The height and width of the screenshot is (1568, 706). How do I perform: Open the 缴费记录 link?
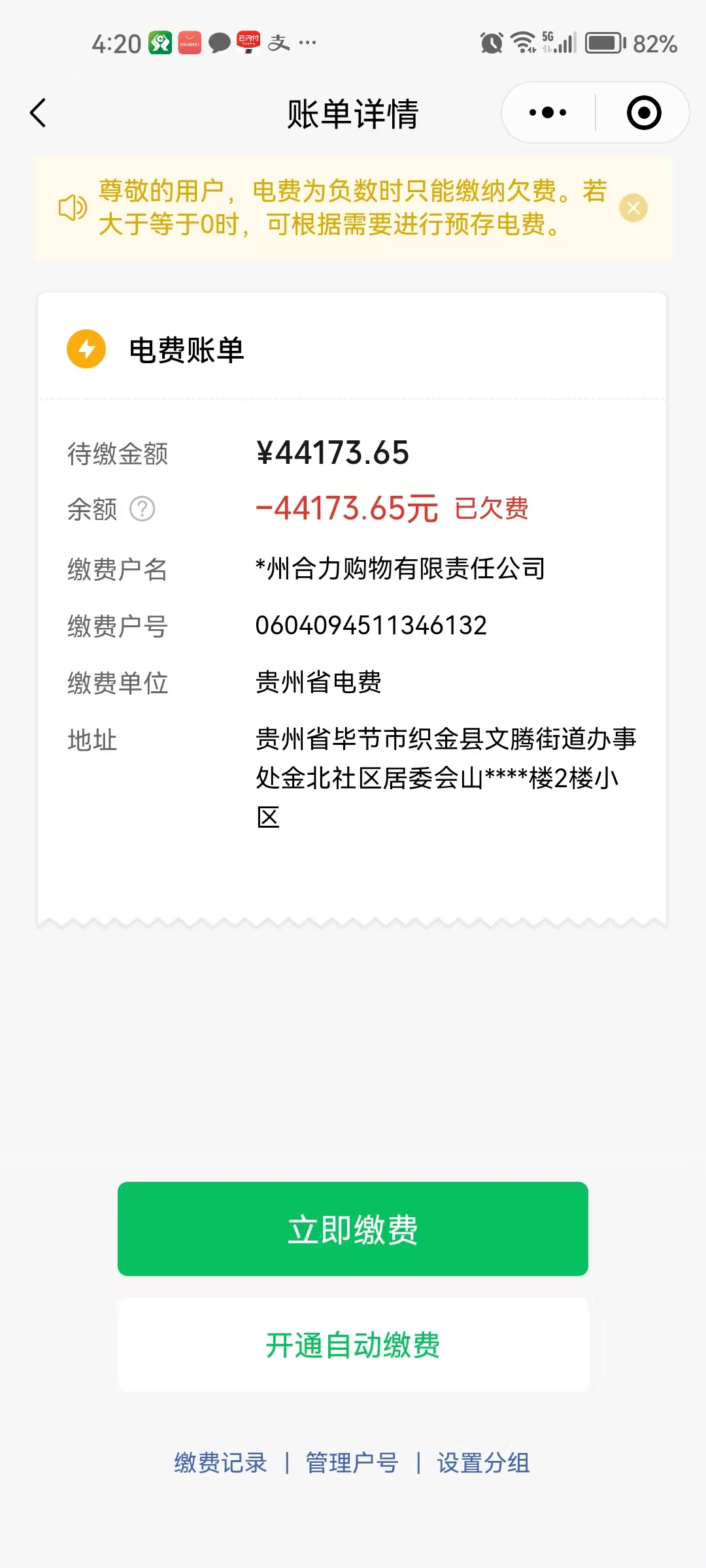coord(220,1463)
